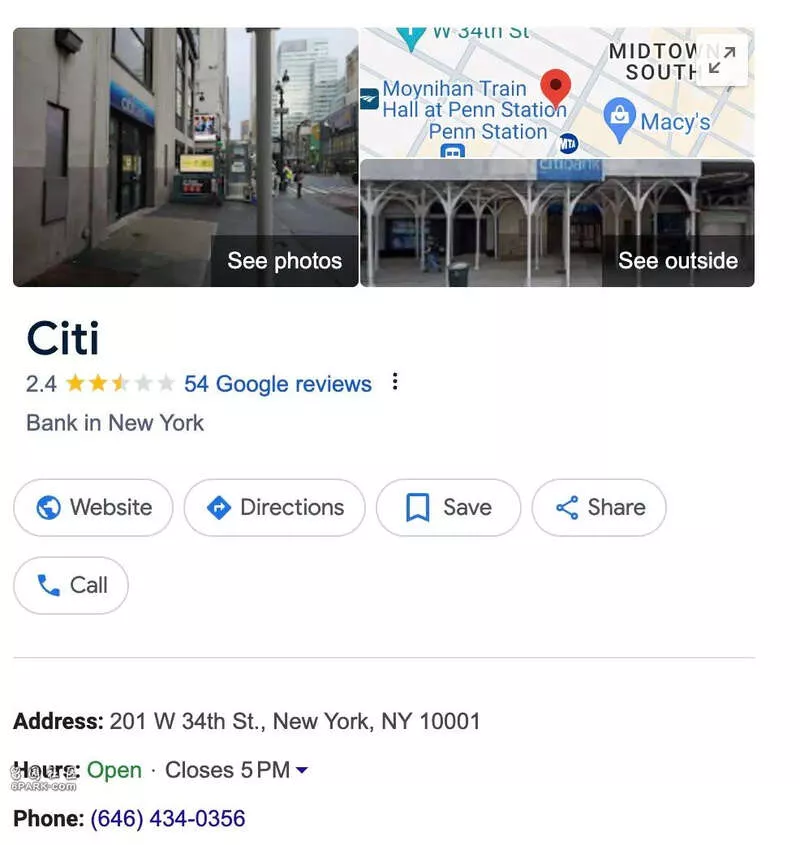Read the 54 Google reviews
The width and height of the screenshot is (800, 845).
pyautogui.click(x=277, y=384)
